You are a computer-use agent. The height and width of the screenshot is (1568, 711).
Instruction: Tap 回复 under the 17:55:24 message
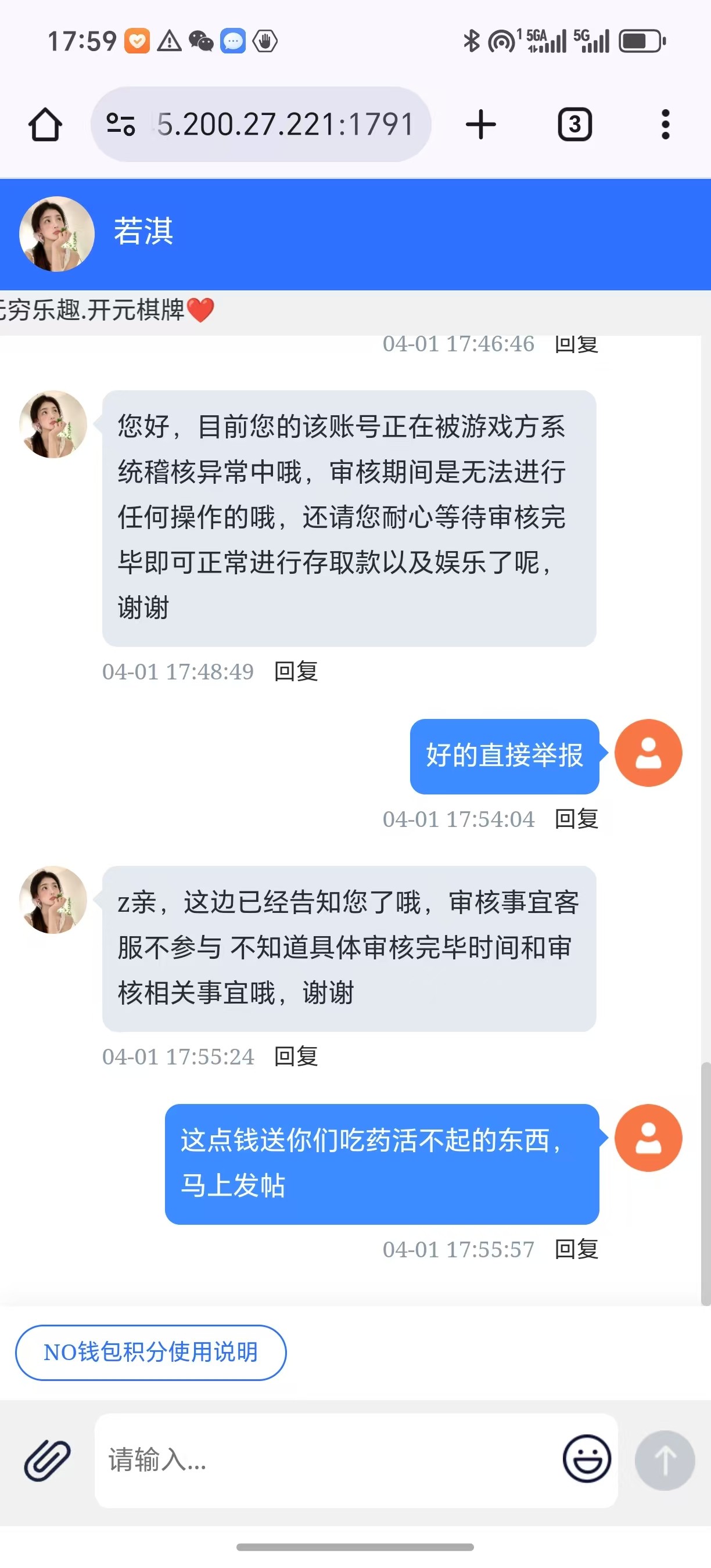[x=296, y=1058]
